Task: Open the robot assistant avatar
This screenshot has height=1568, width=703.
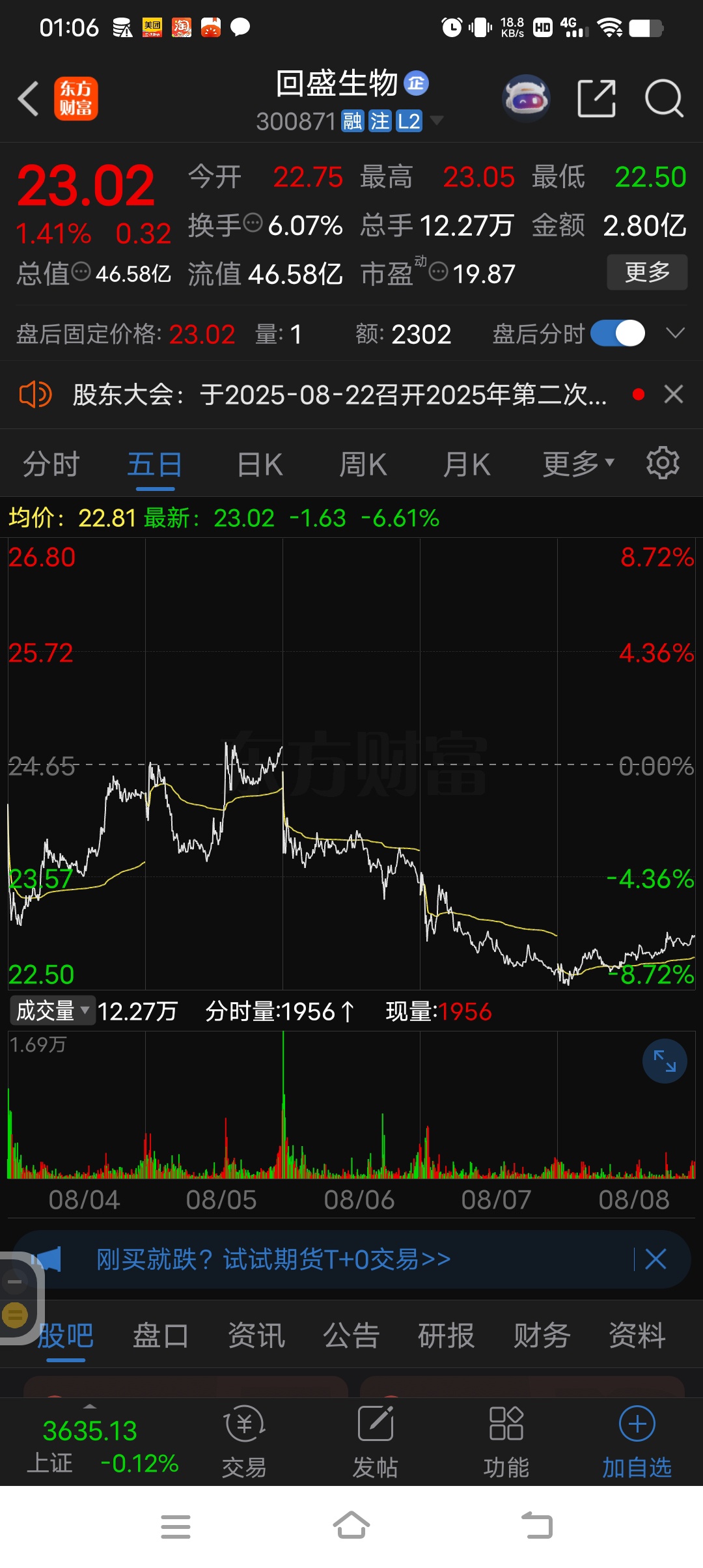Action: [x=526, y=99]
